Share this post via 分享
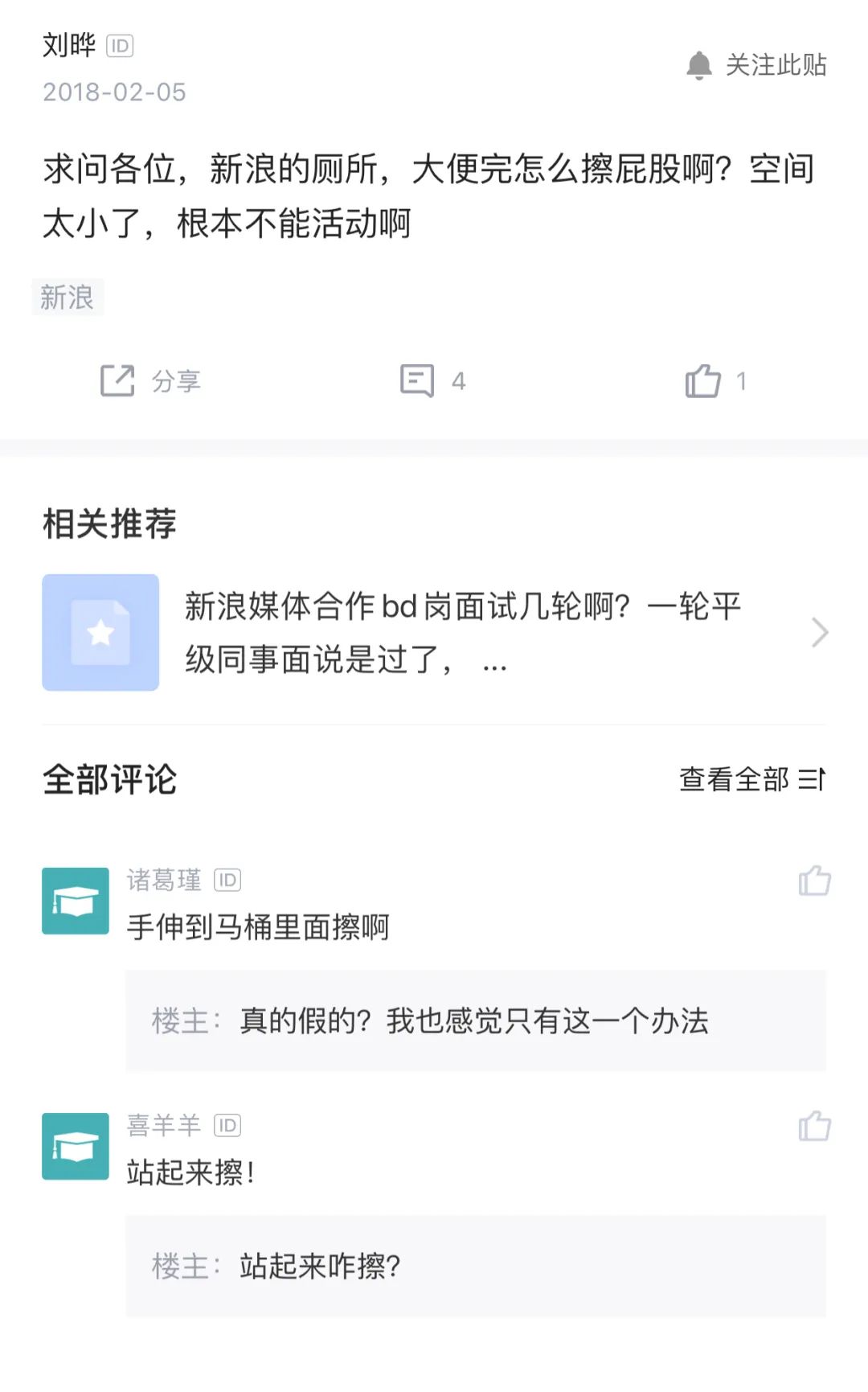 (150, 380)
